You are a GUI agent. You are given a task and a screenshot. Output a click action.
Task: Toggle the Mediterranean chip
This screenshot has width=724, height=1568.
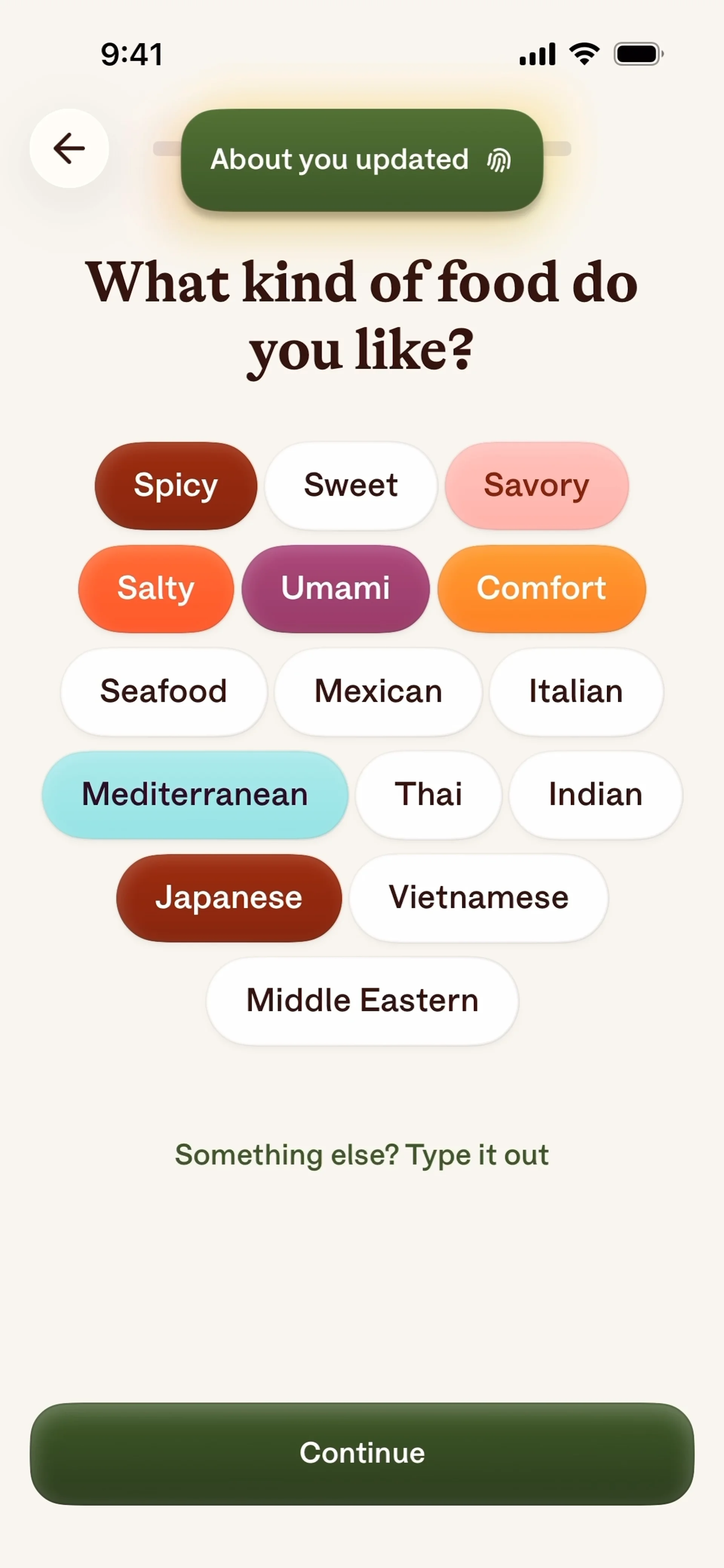point(195,794)
